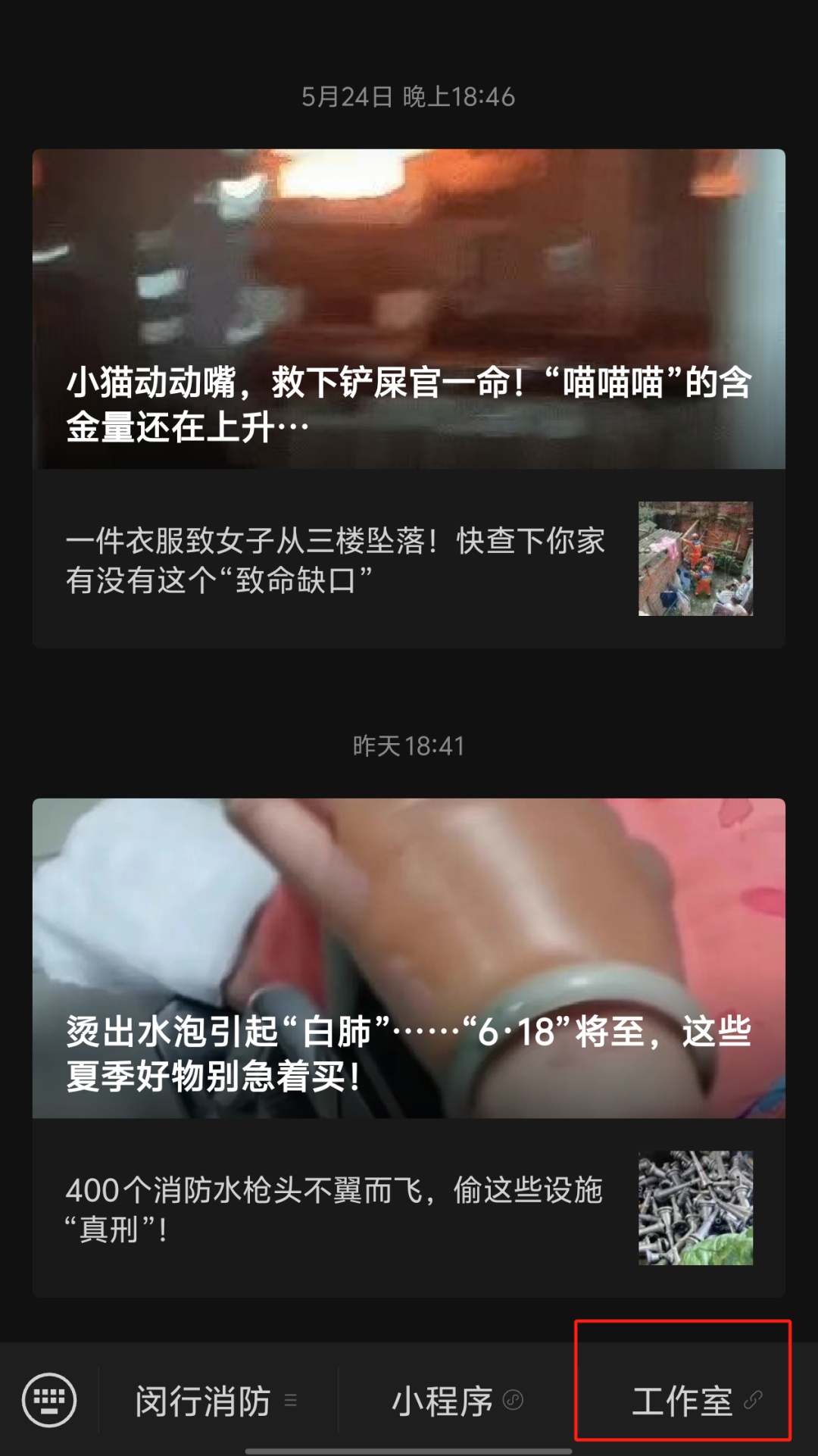Open the article 烫出水泡引起白肺
Viewport: 818px width, 1456px height.
pos(408,958)
